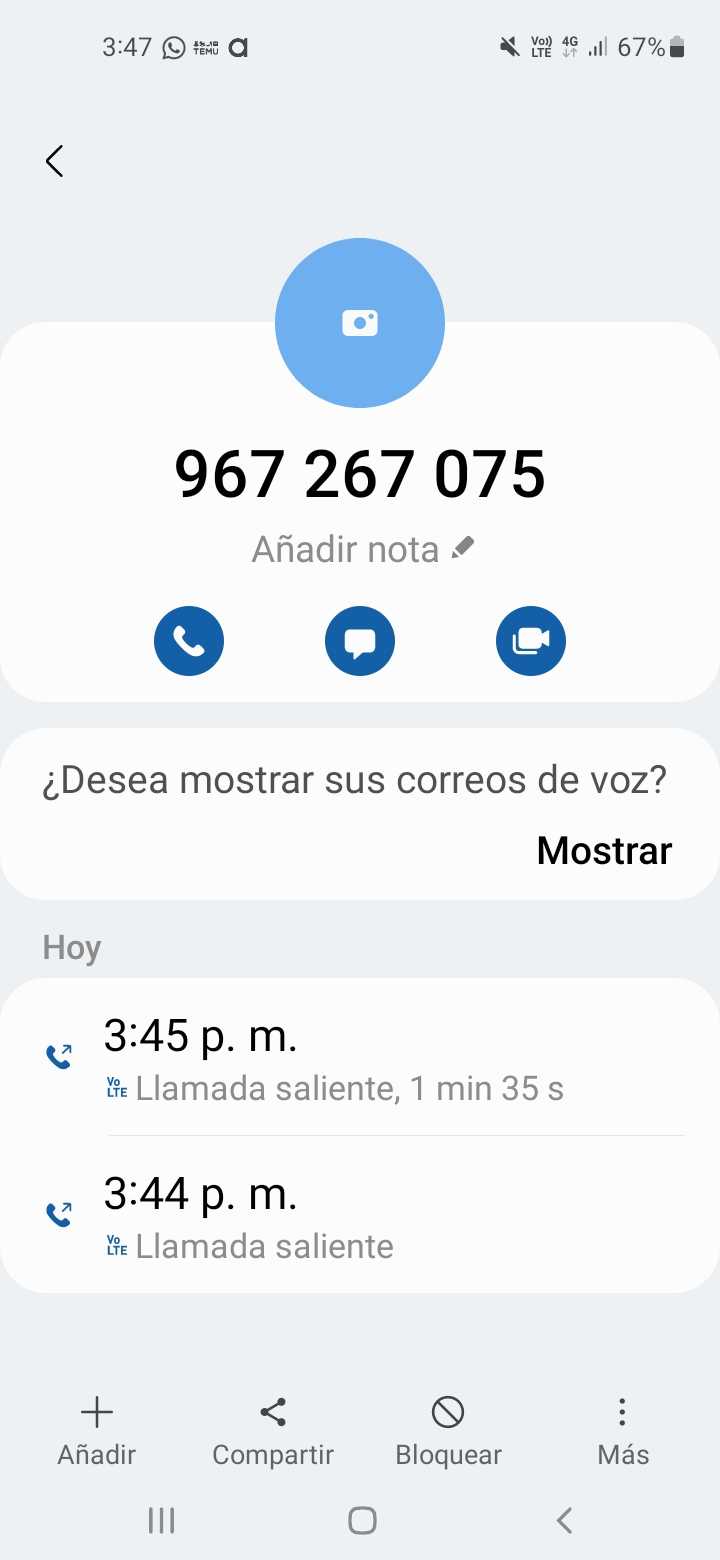Tap the camera icon to add contact photo
720x1560 pixels.
(360, 323)
